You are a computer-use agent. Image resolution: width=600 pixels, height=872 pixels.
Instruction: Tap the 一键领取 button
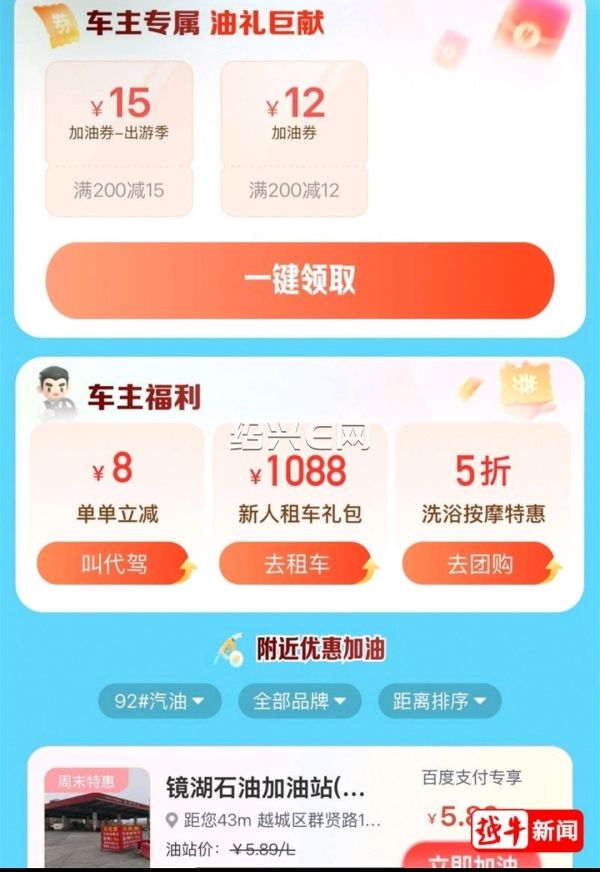[299, 281]
